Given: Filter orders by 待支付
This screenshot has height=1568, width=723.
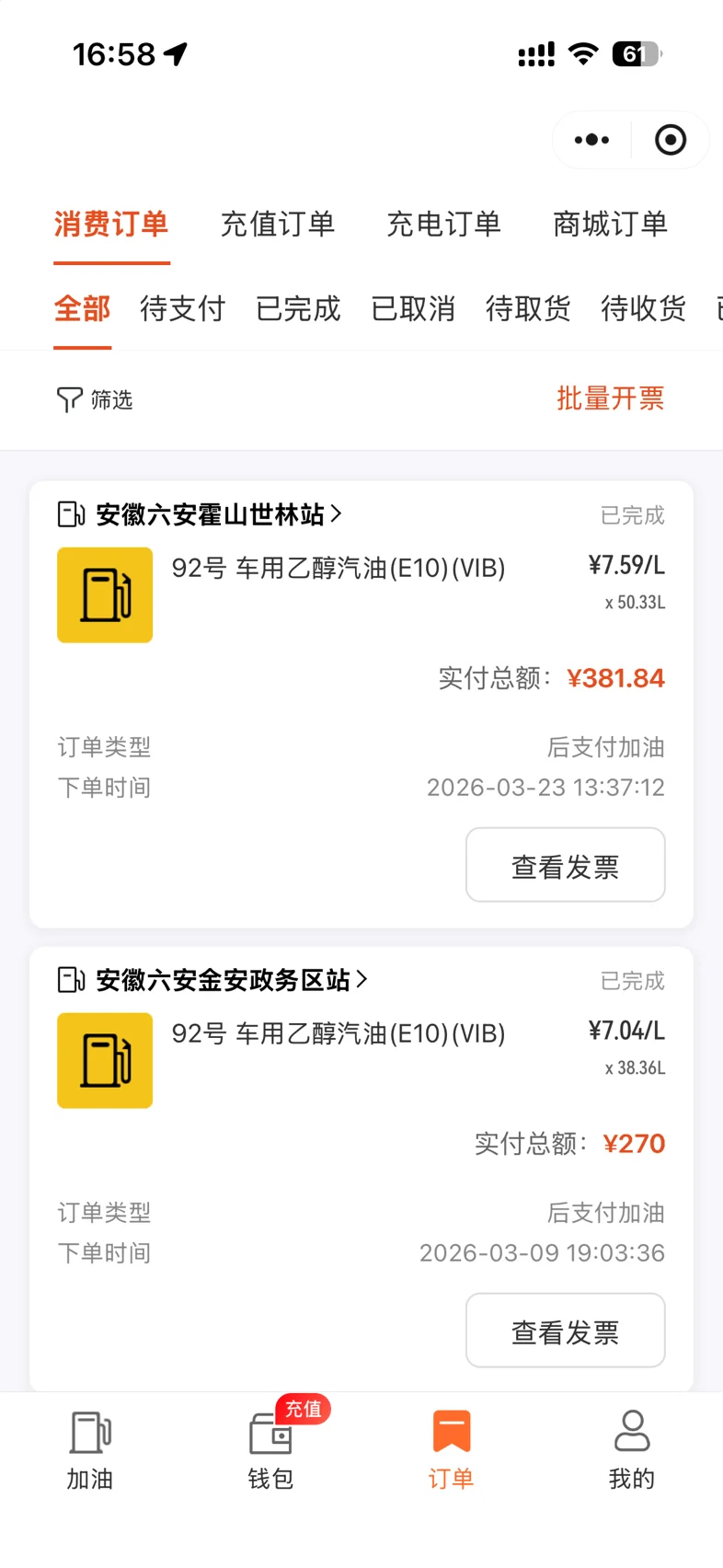Looking at the screenshot, I should coord(182,308).
